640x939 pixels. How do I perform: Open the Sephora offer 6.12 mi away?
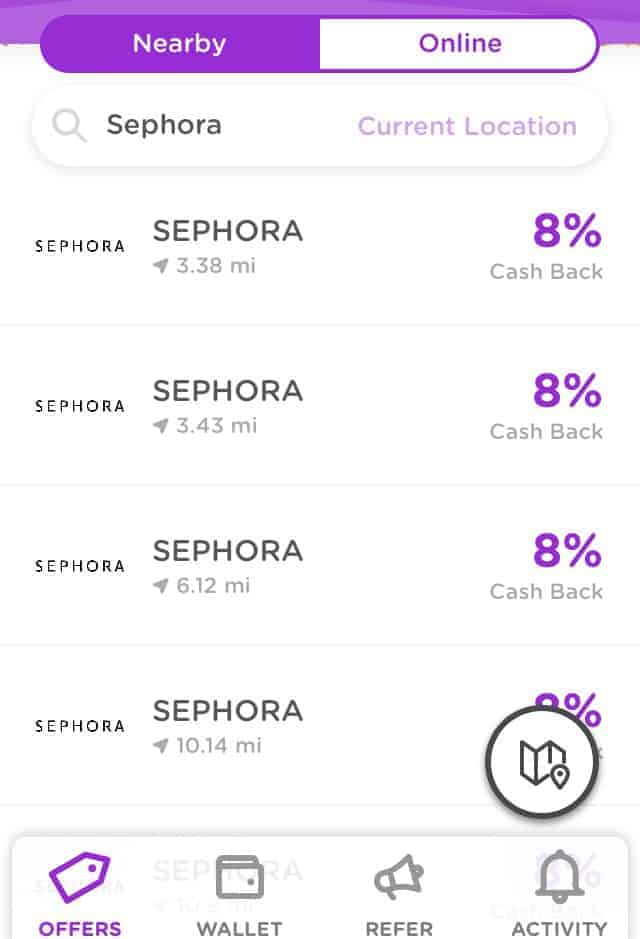[x=320, y=566]
